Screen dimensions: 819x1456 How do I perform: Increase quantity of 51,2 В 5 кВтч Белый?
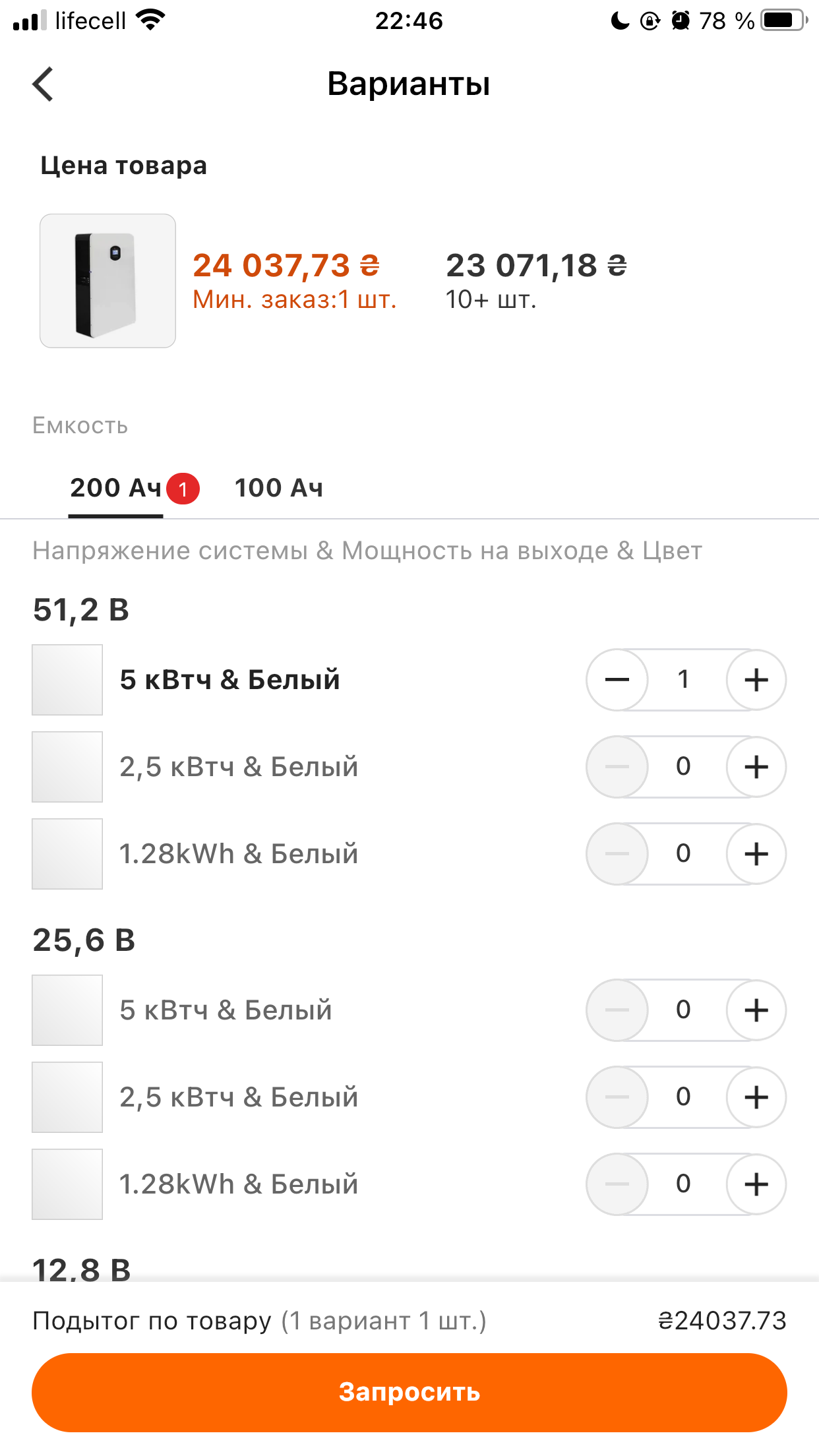pos(756,680)
